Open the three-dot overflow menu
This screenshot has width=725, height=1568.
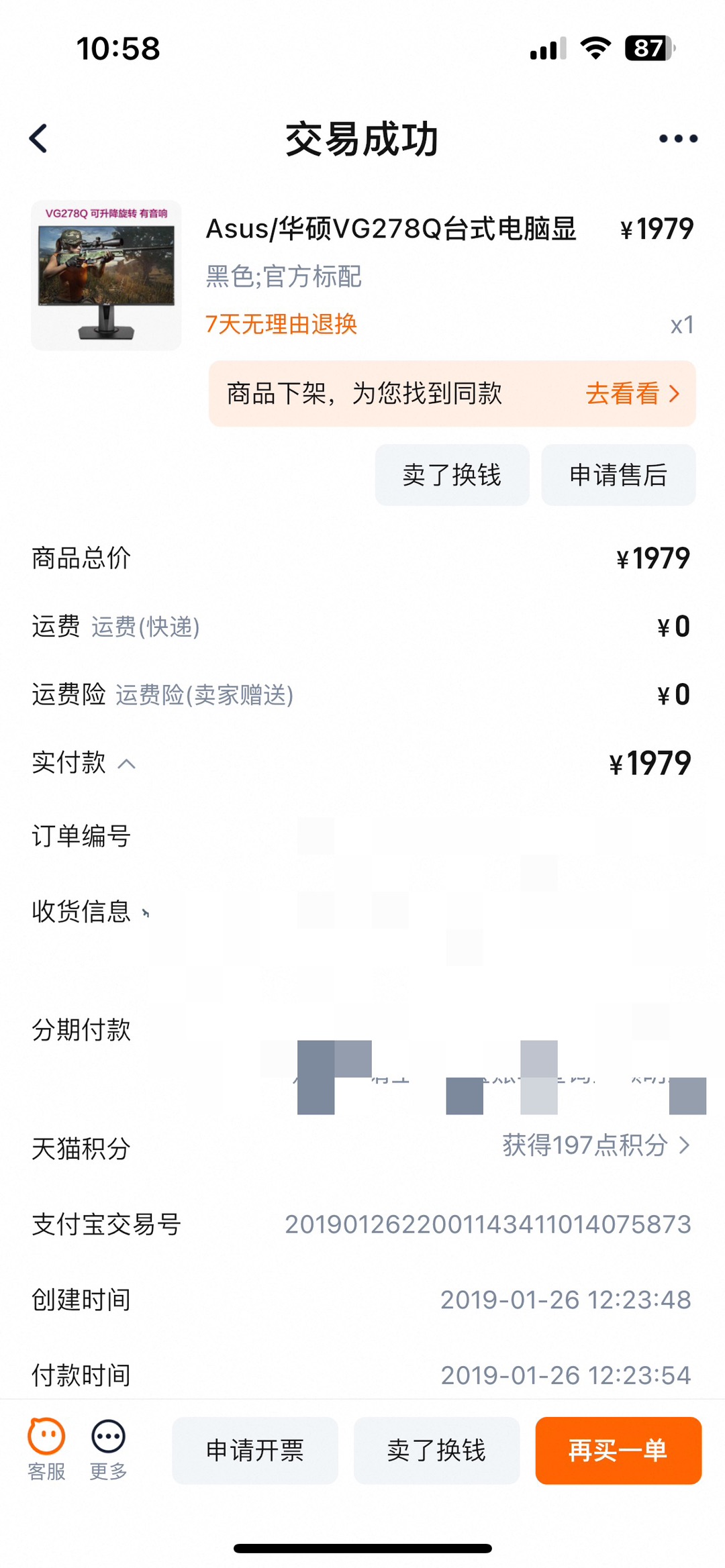(x=678, y=139)
